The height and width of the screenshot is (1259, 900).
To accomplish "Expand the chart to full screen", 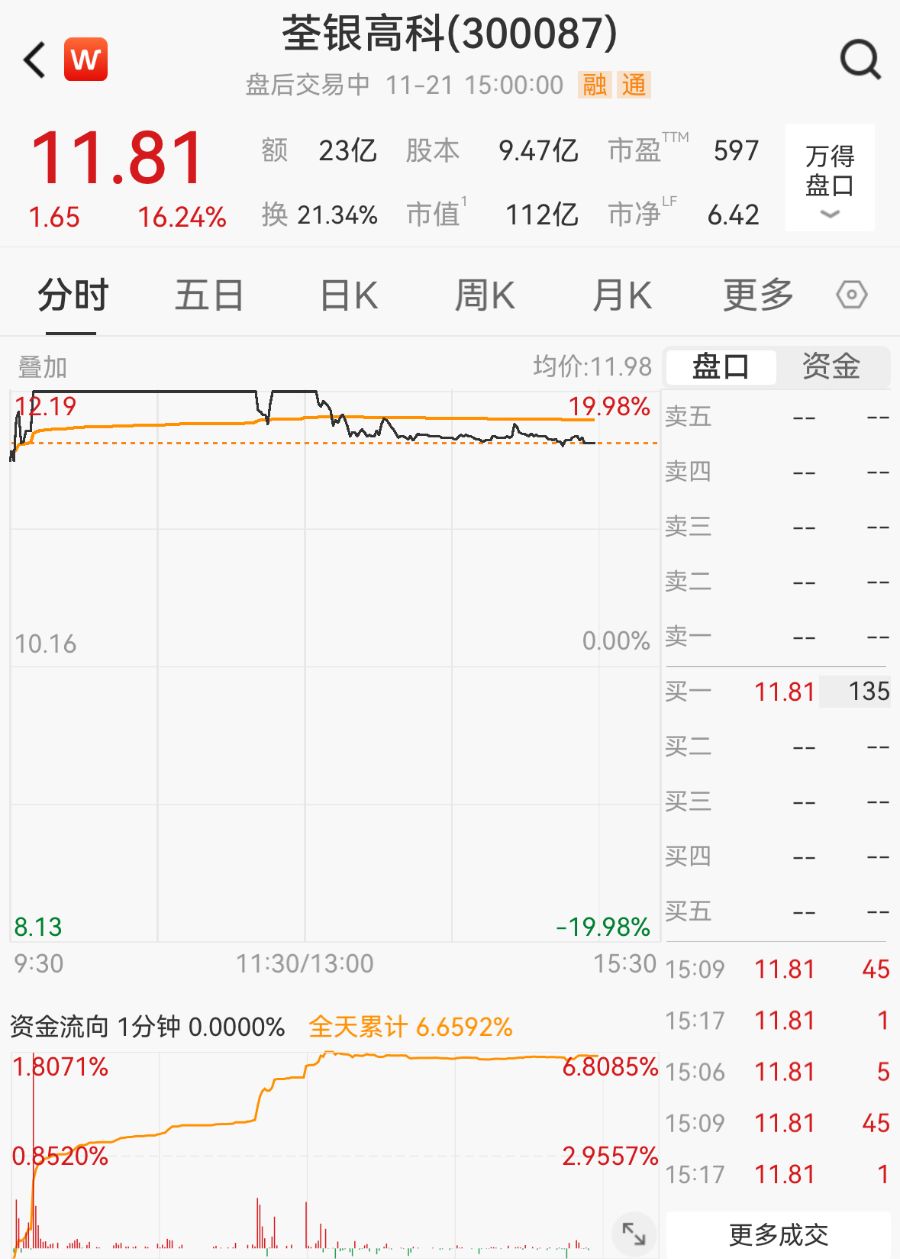I will pyautogui.click(x=633, y=1233).
